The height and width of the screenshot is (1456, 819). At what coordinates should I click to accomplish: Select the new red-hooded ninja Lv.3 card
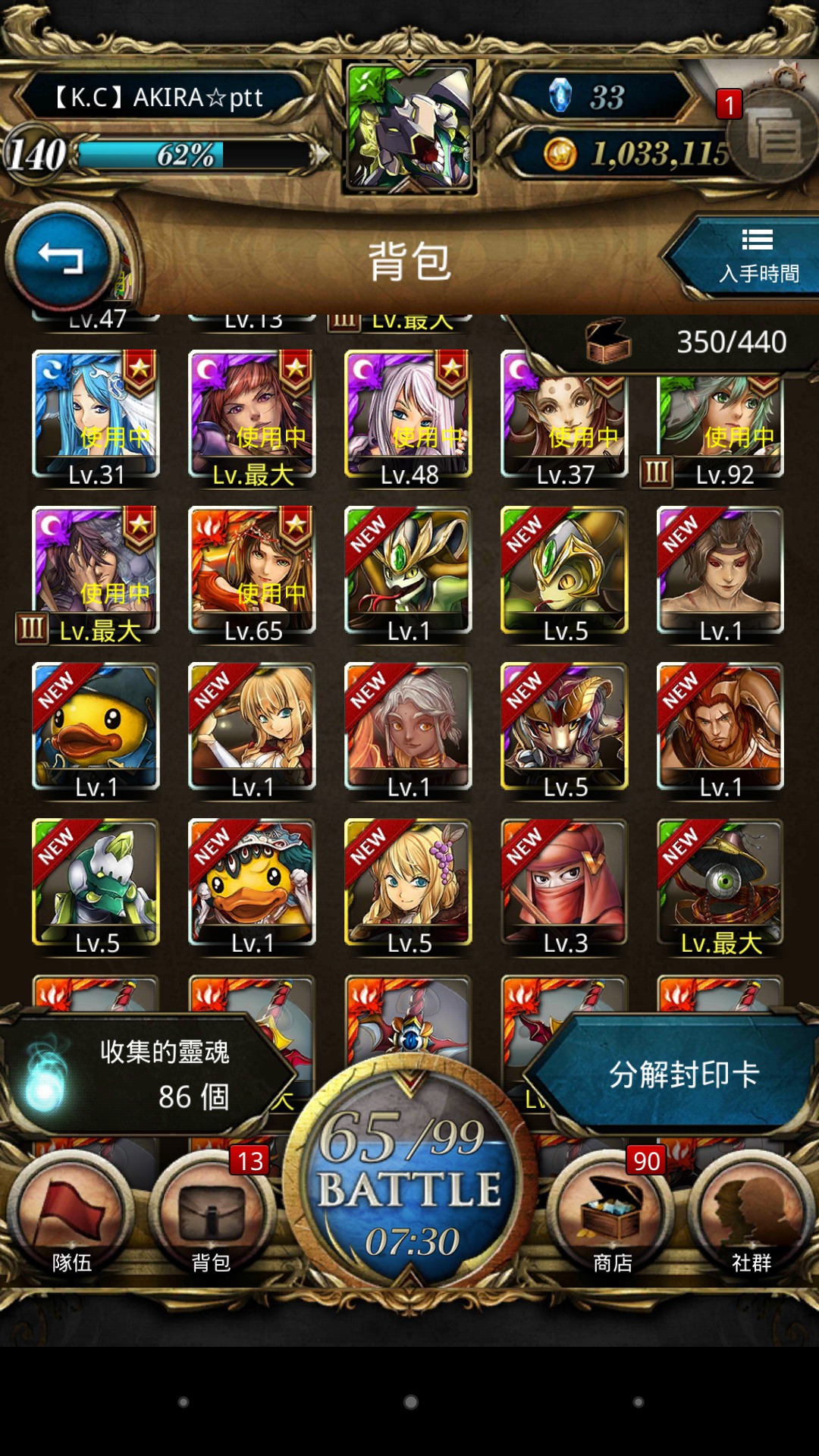coord(565,886)
